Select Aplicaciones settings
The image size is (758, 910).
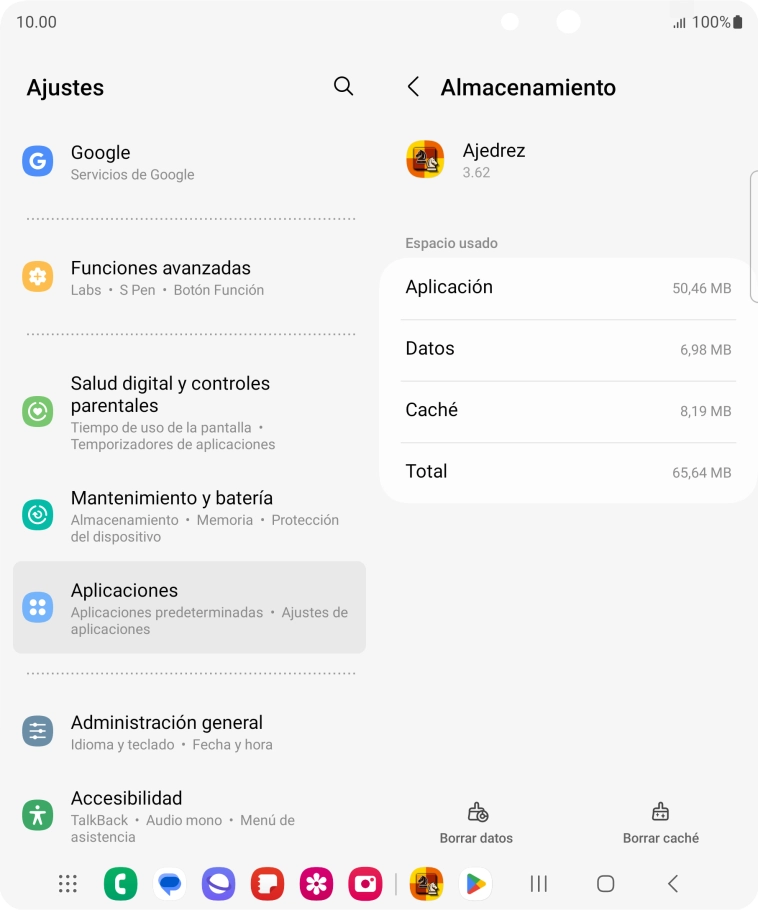[x=188, y=608]
